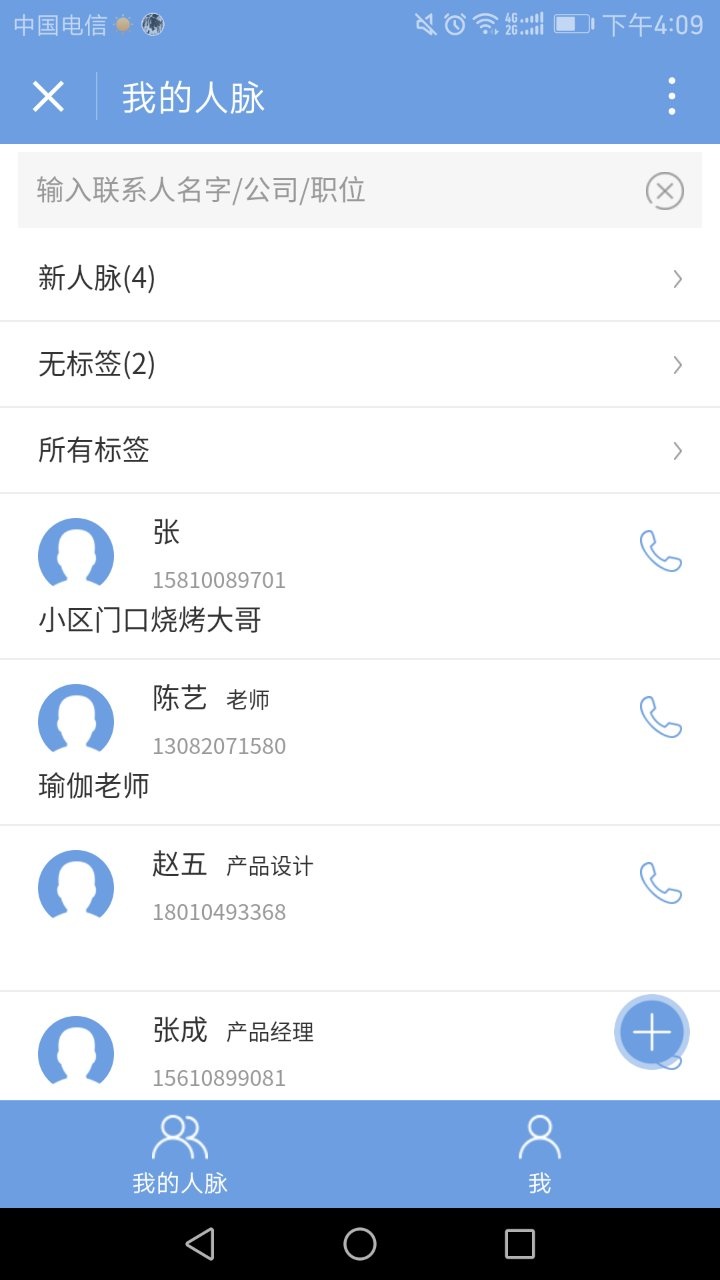Open contact 陈艺 details
The height and width of the screenshot is (1280, 720).
pyautogui.click(x=300, y=741)
